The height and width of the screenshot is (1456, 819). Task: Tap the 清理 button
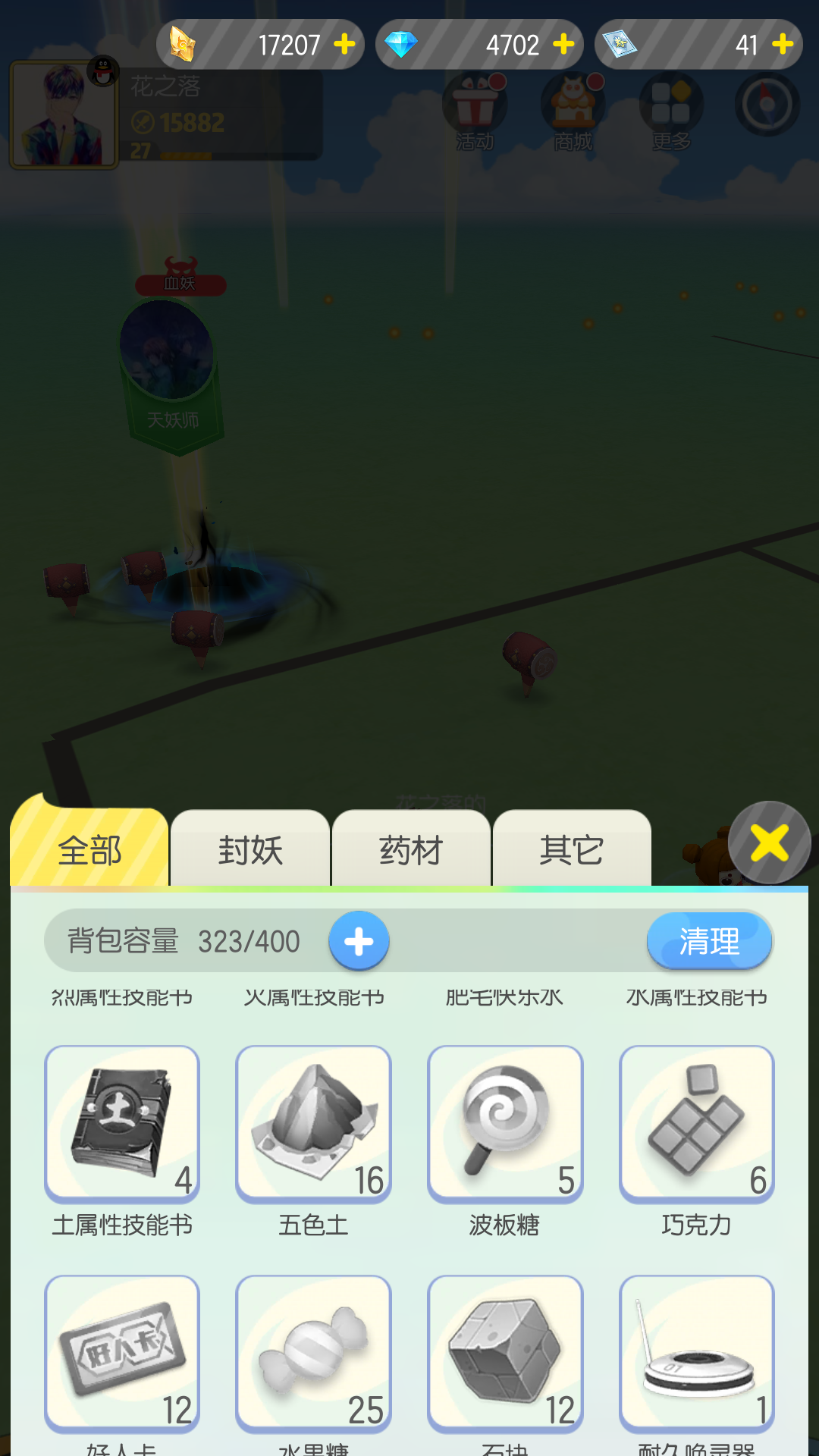[709, 941]
